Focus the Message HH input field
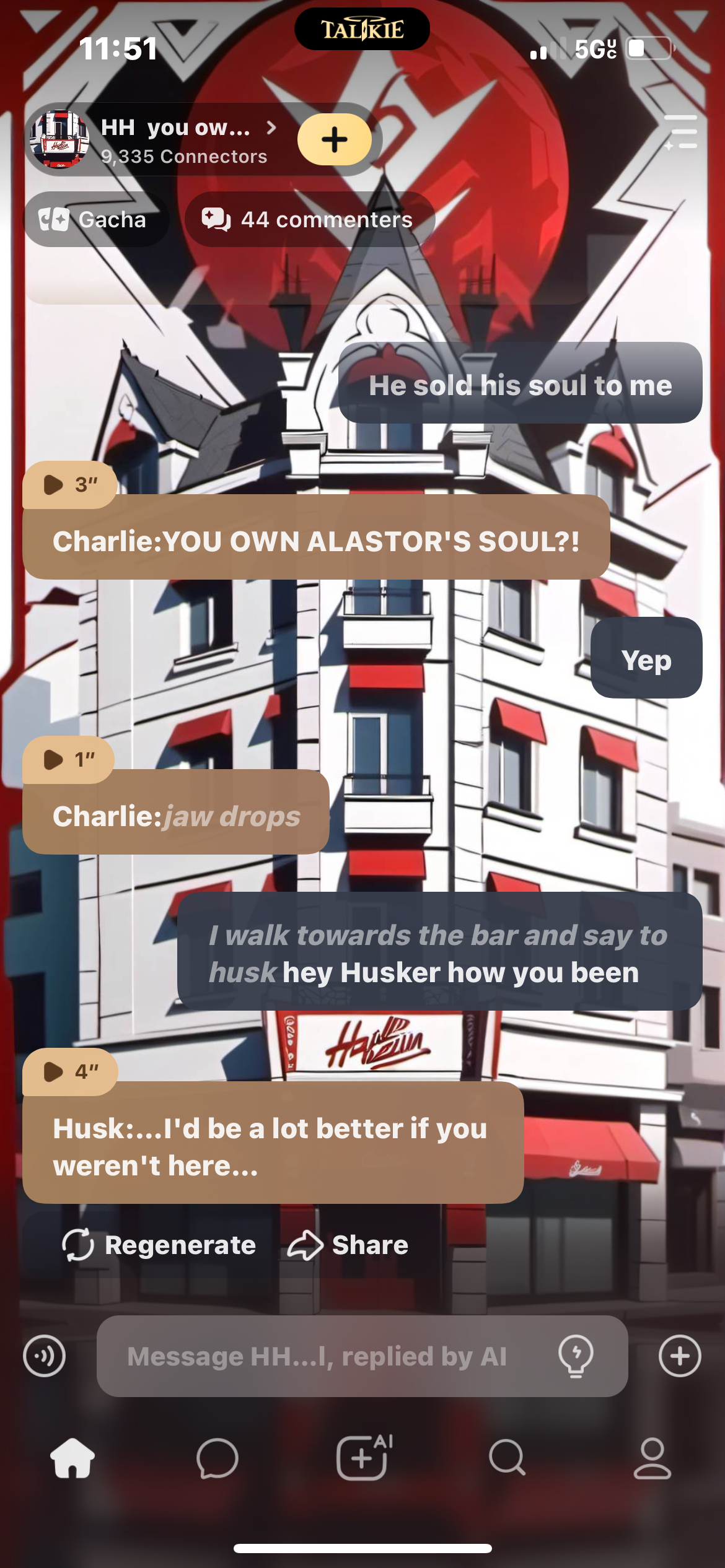 point(322,1356)
